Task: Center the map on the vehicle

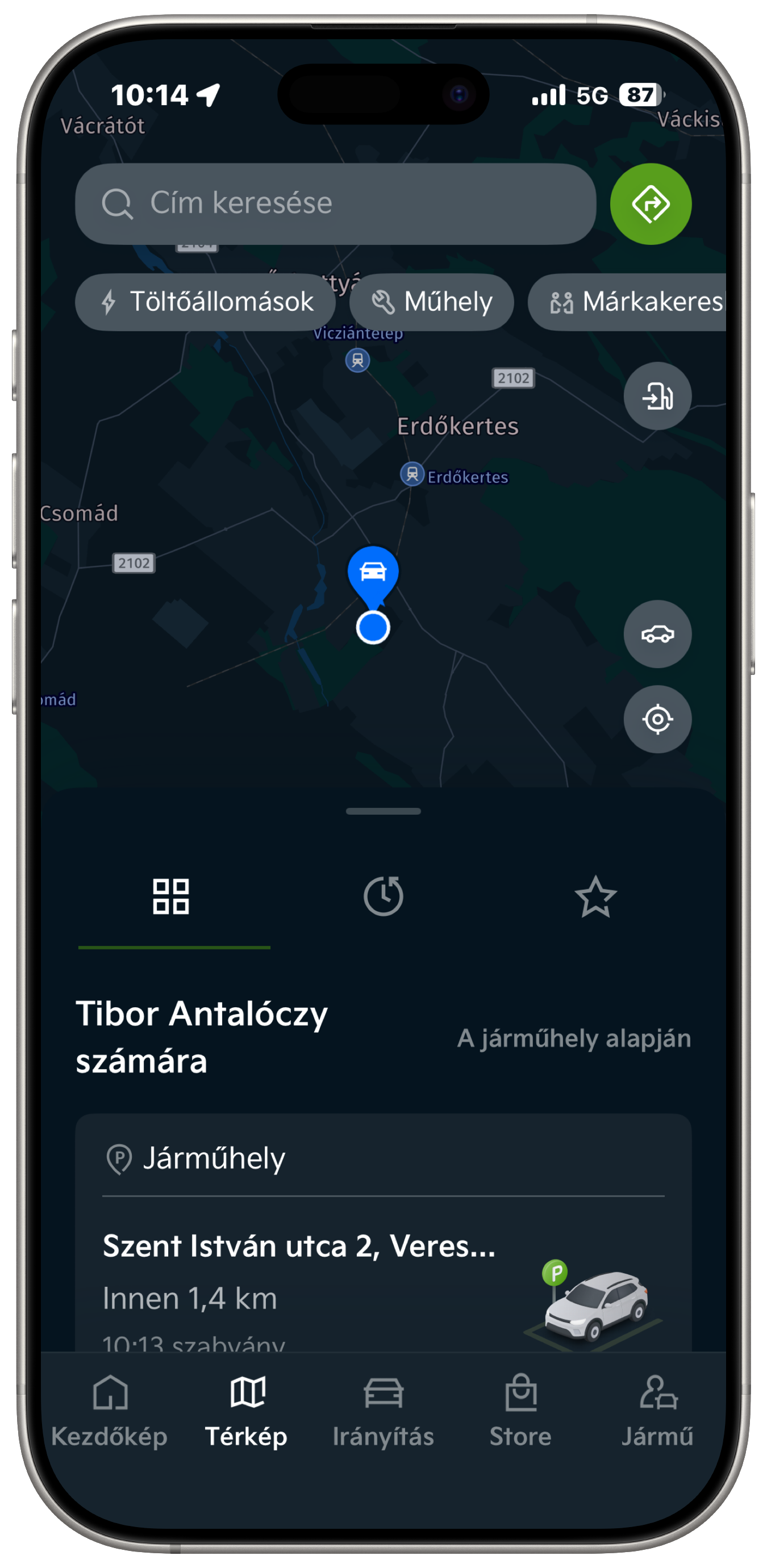Action: [657, 633]
